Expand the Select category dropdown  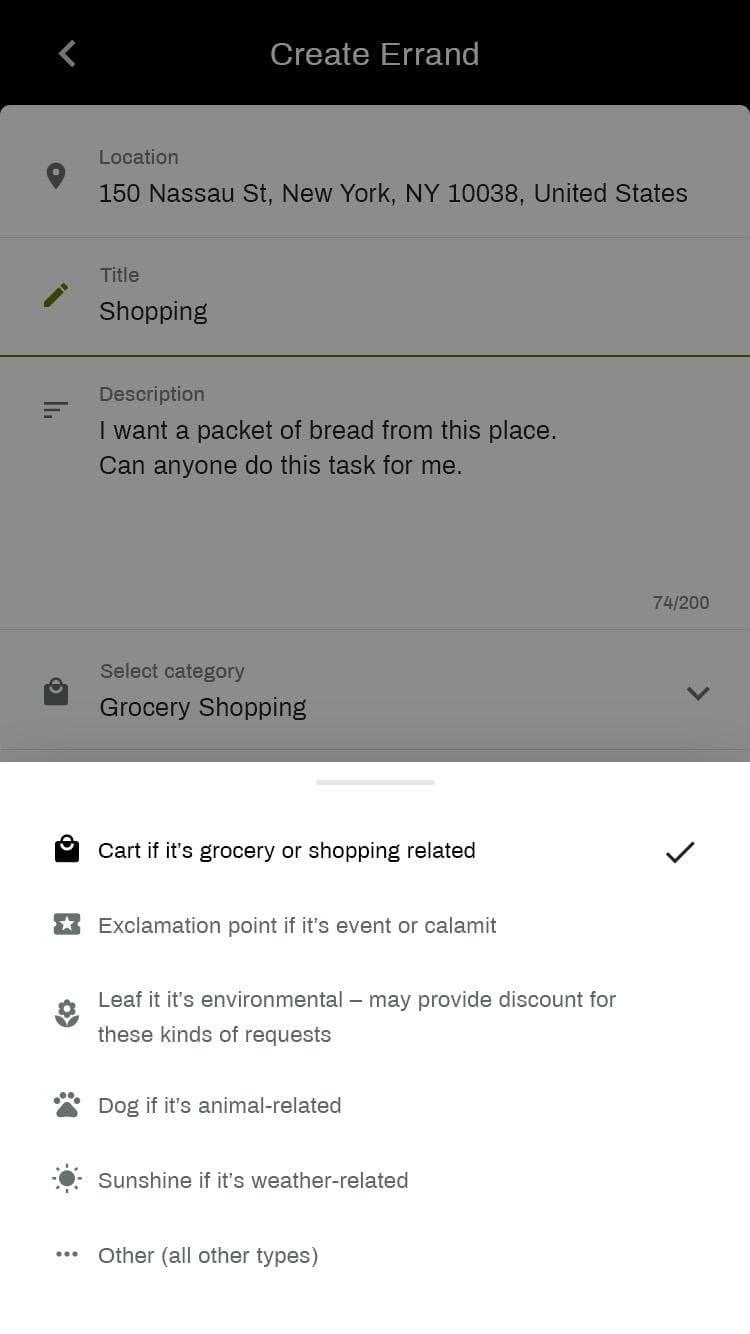click(x=697, y=692)
